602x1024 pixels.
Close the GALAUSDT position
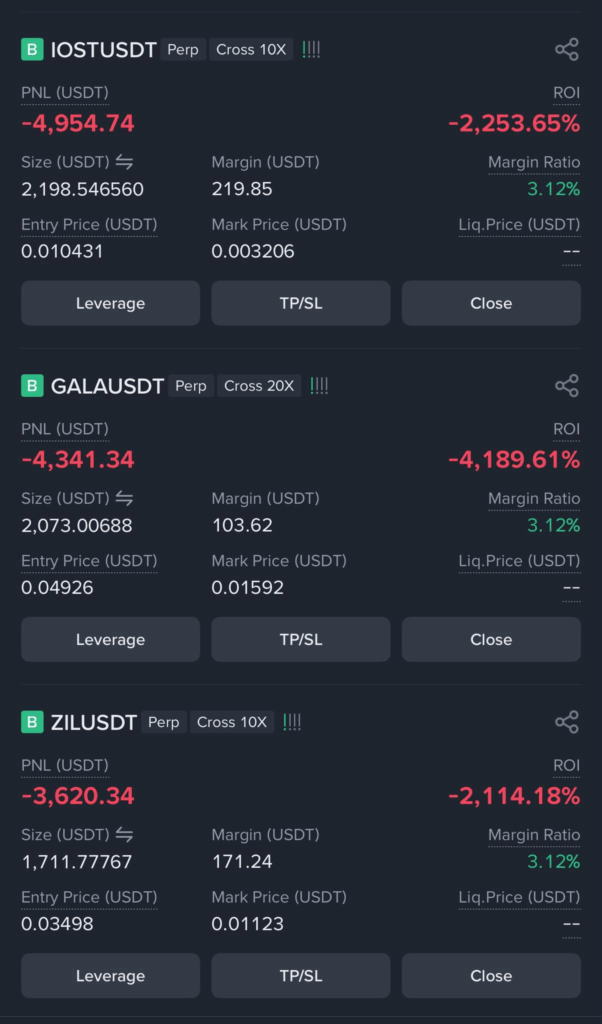[x=491, y=639]
